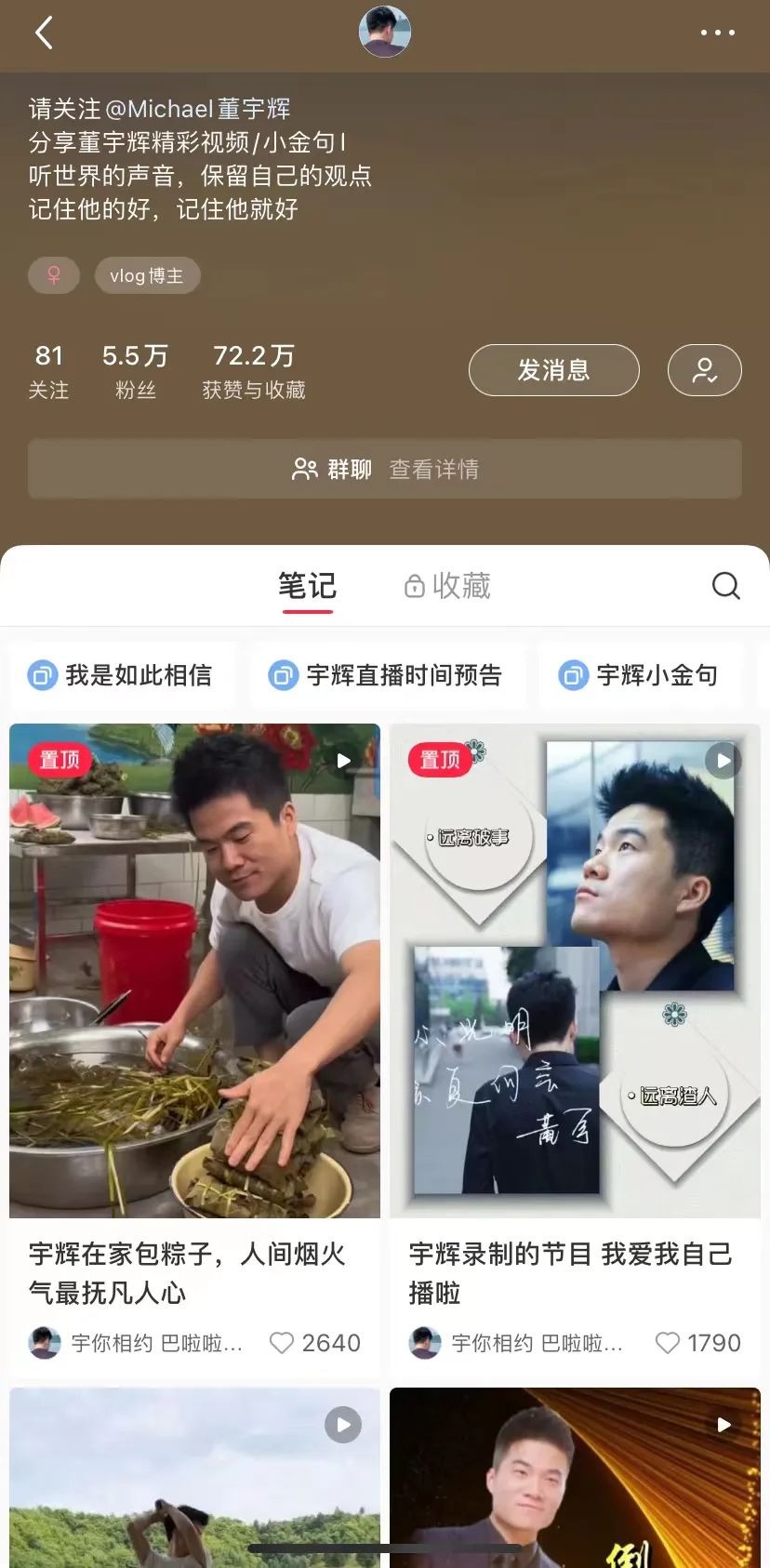
Task: Search this user's notes
Action: tap(725, 586)
